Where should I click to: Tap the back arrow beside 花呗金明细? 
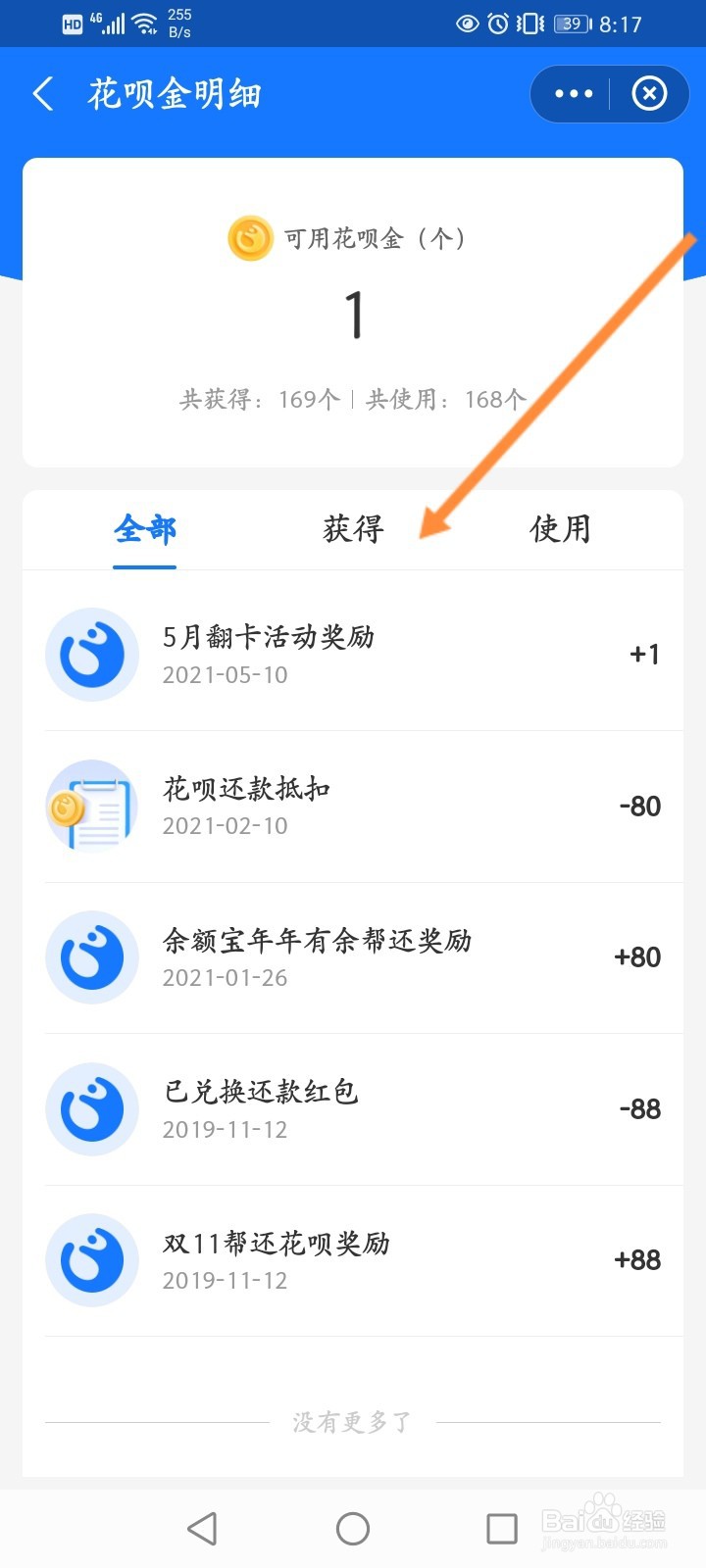tap(41, 93)
